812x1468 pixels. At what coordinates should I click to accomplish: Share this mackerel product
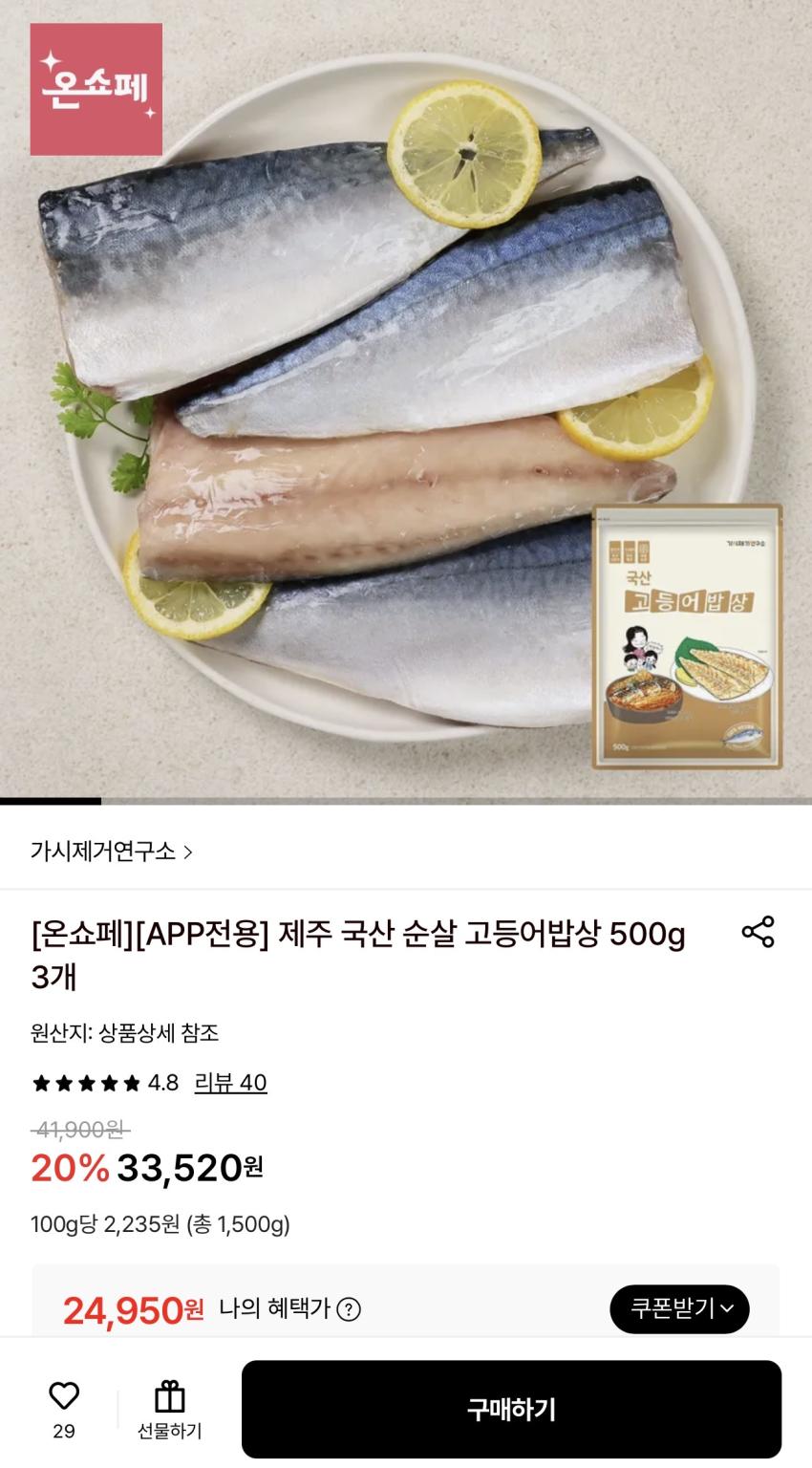pyautogui.click(x=758, y=932)
